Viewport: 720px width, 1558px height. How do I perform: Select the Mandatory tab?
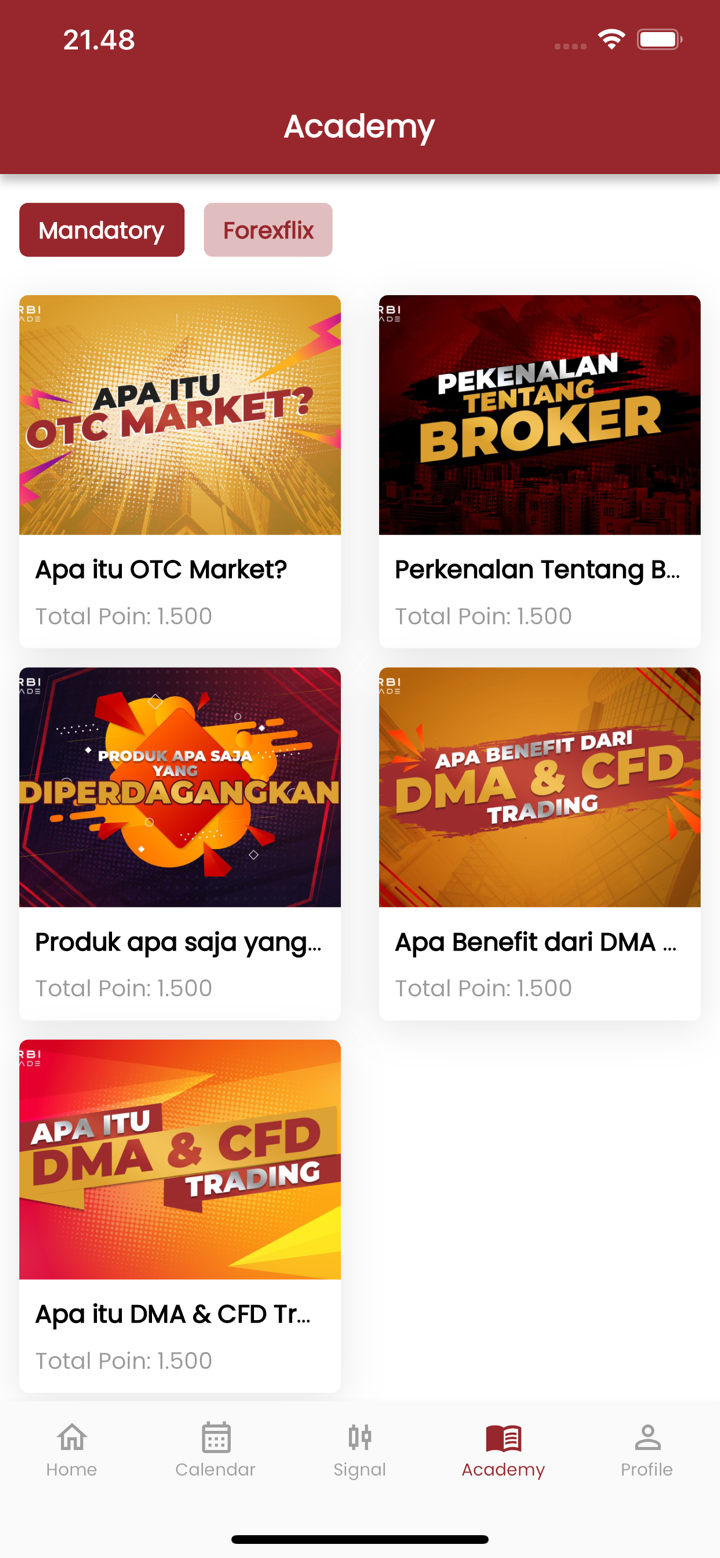pyautogui.click(x=101, y=230)
